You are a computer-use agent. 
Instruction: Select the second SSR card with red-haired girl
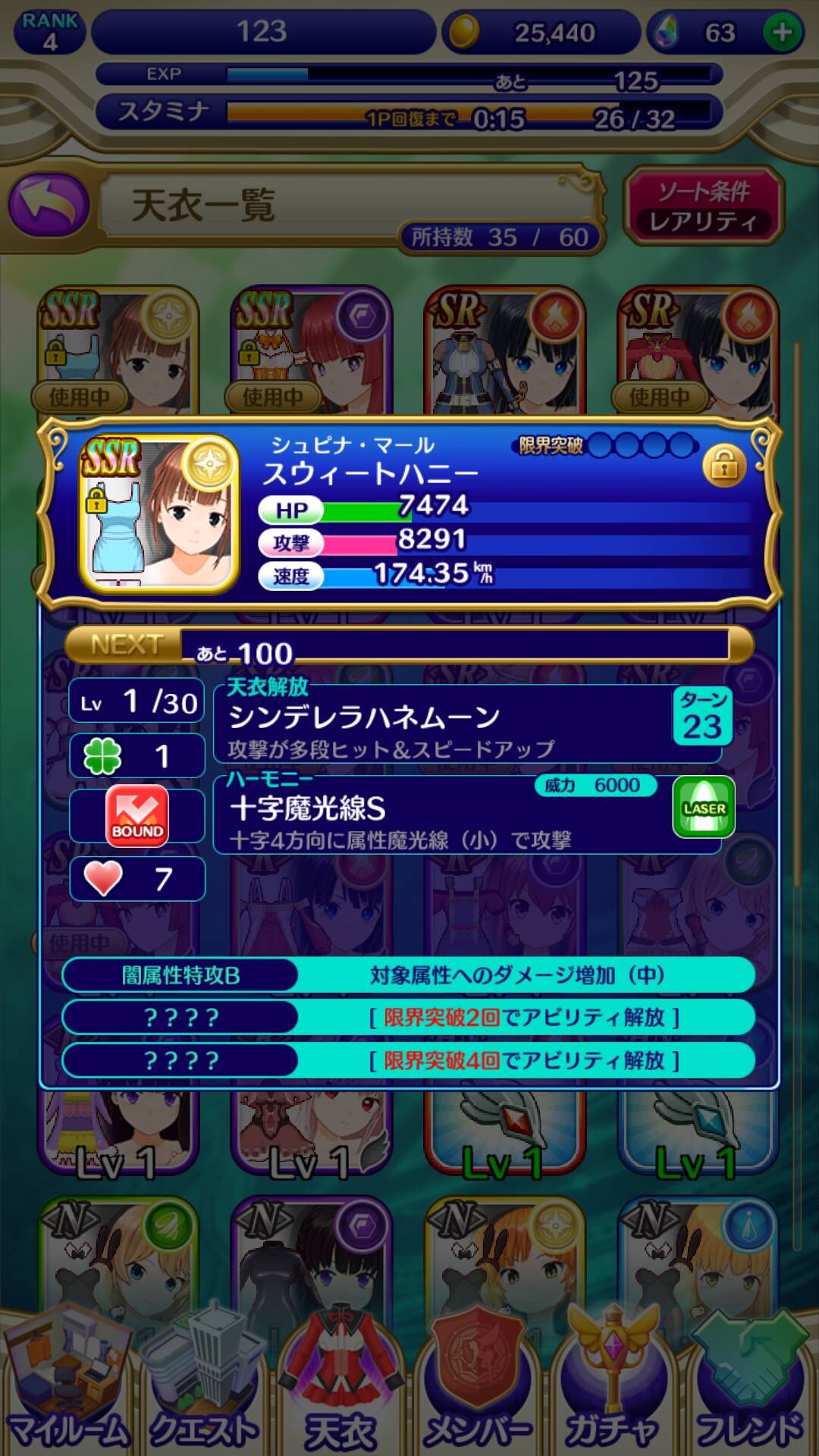tap(311, 350)
